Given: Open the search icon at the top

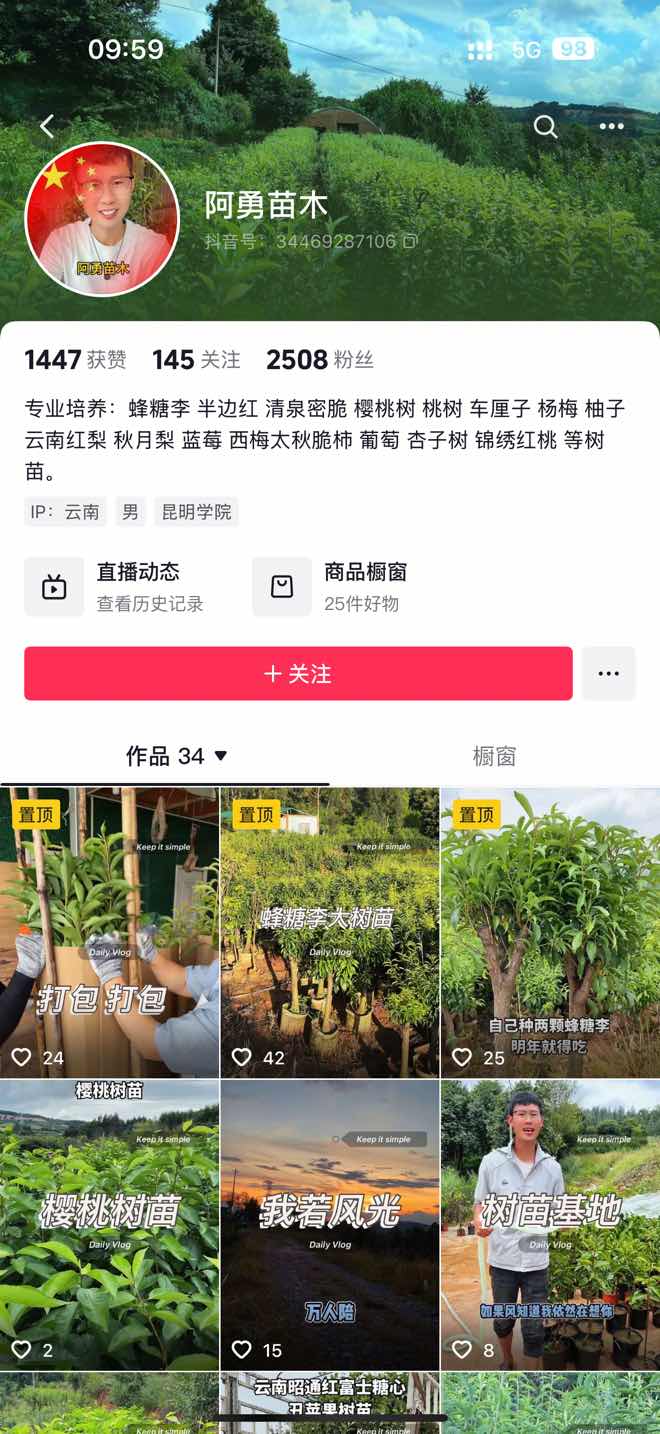Looking at the screenshot, I should [545, 126].
